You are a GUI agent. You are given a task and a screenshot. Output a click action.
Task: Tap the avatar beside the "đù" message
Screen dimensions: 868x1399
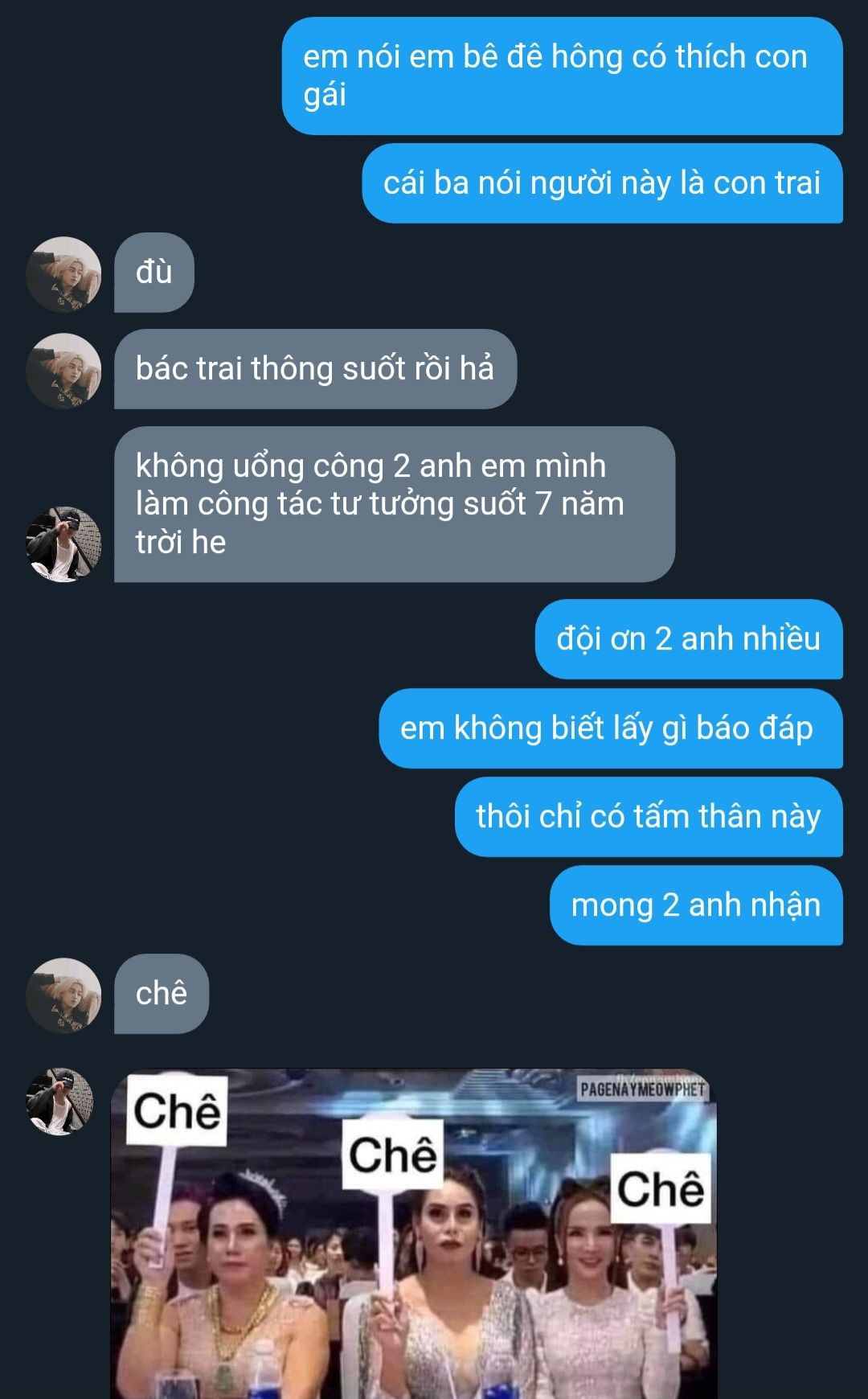pos(64,273)
